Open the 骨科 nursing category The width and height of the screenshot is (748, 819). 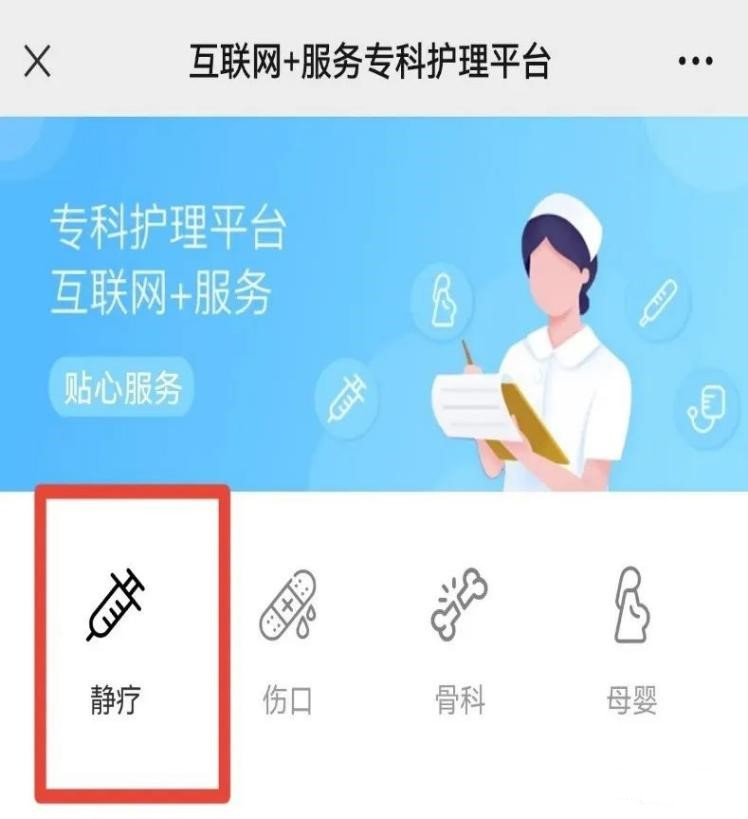[460, 640]
